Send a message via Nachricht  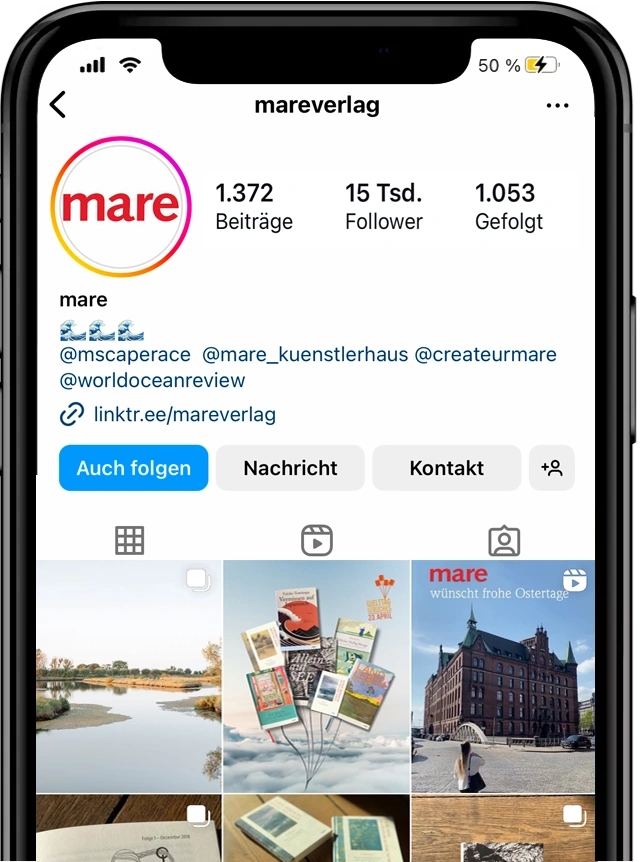290,468
